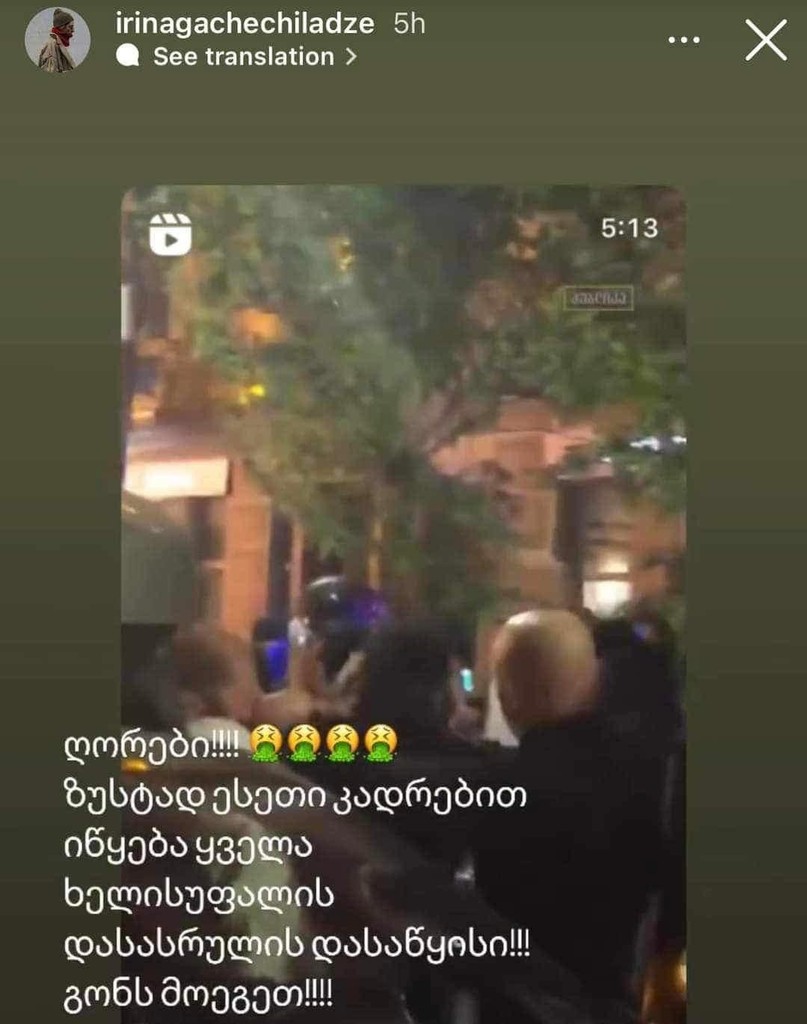Open the story options menu
This screenshot has height=1024, width=807.
coord(684,40)
